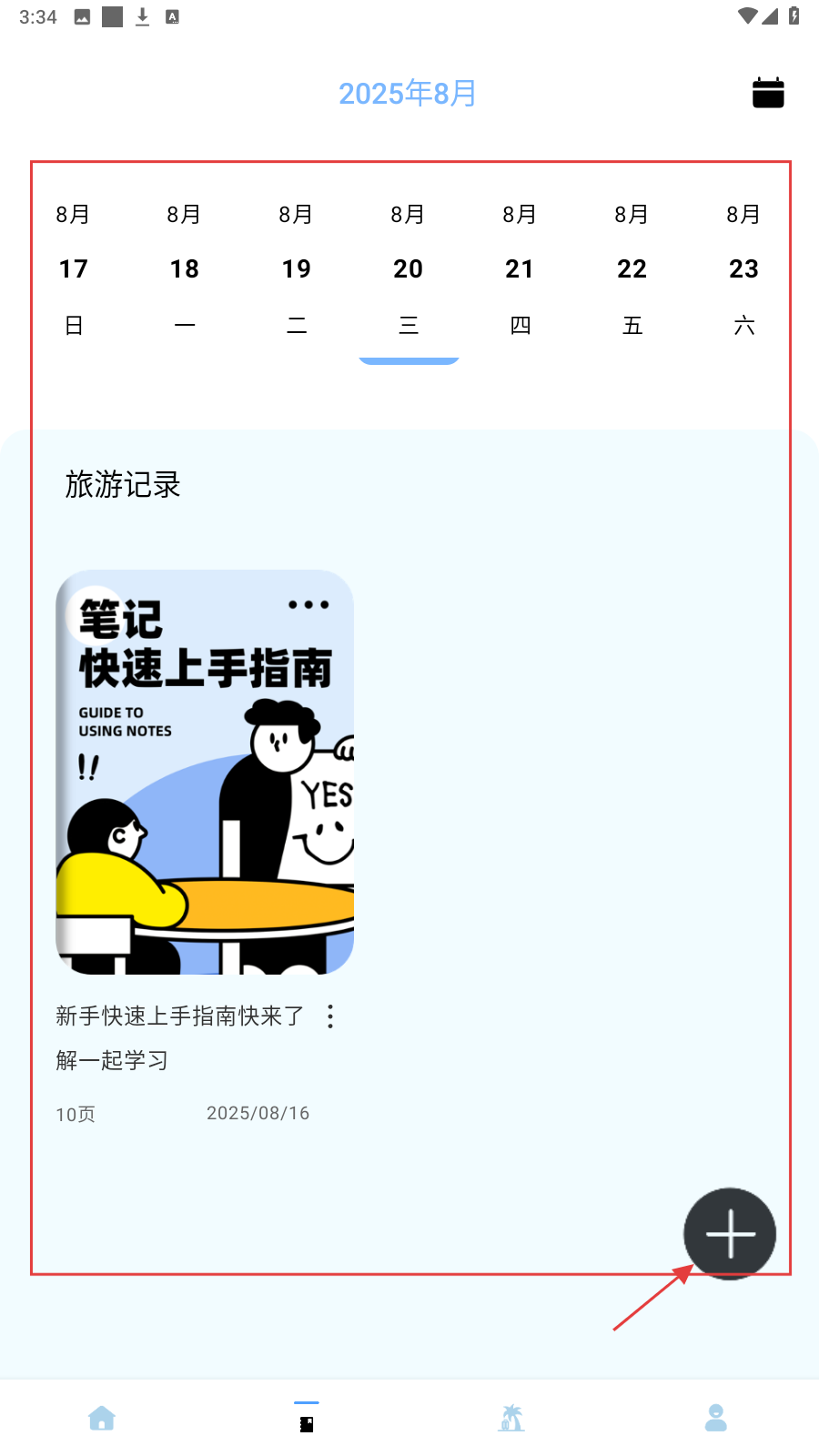Switch to the home tab

pos(102,1418)
